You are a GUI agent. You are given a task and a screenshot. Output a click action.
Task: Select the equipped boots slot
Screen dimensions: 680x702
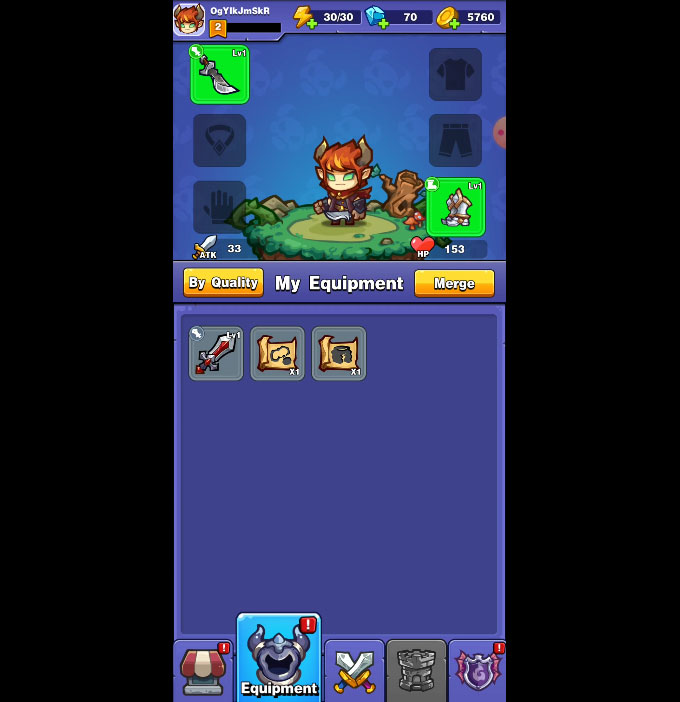(455, 207)
